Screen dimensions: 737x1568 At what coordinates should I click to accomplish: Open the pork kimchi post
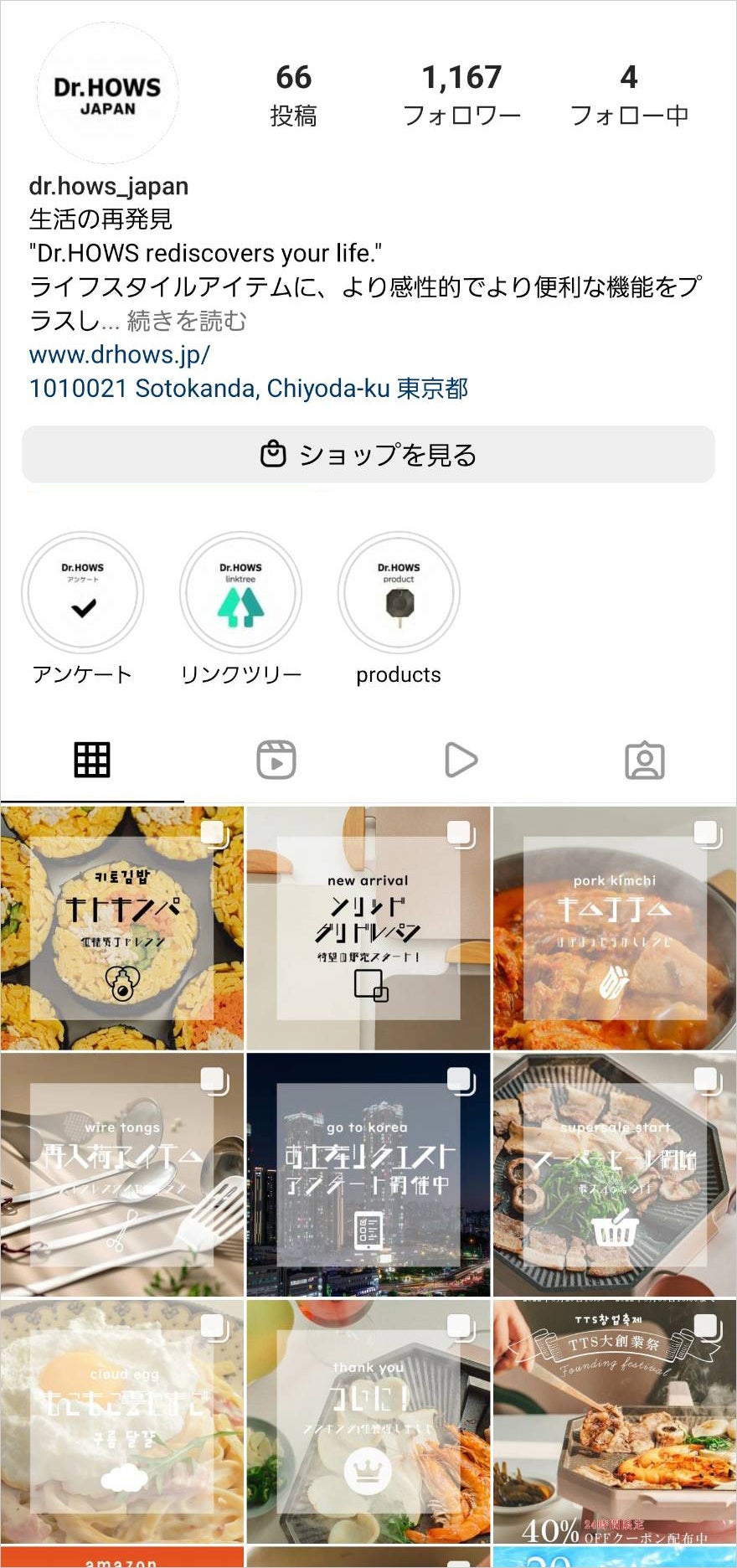pyautogui.click(x=615, y=928)
